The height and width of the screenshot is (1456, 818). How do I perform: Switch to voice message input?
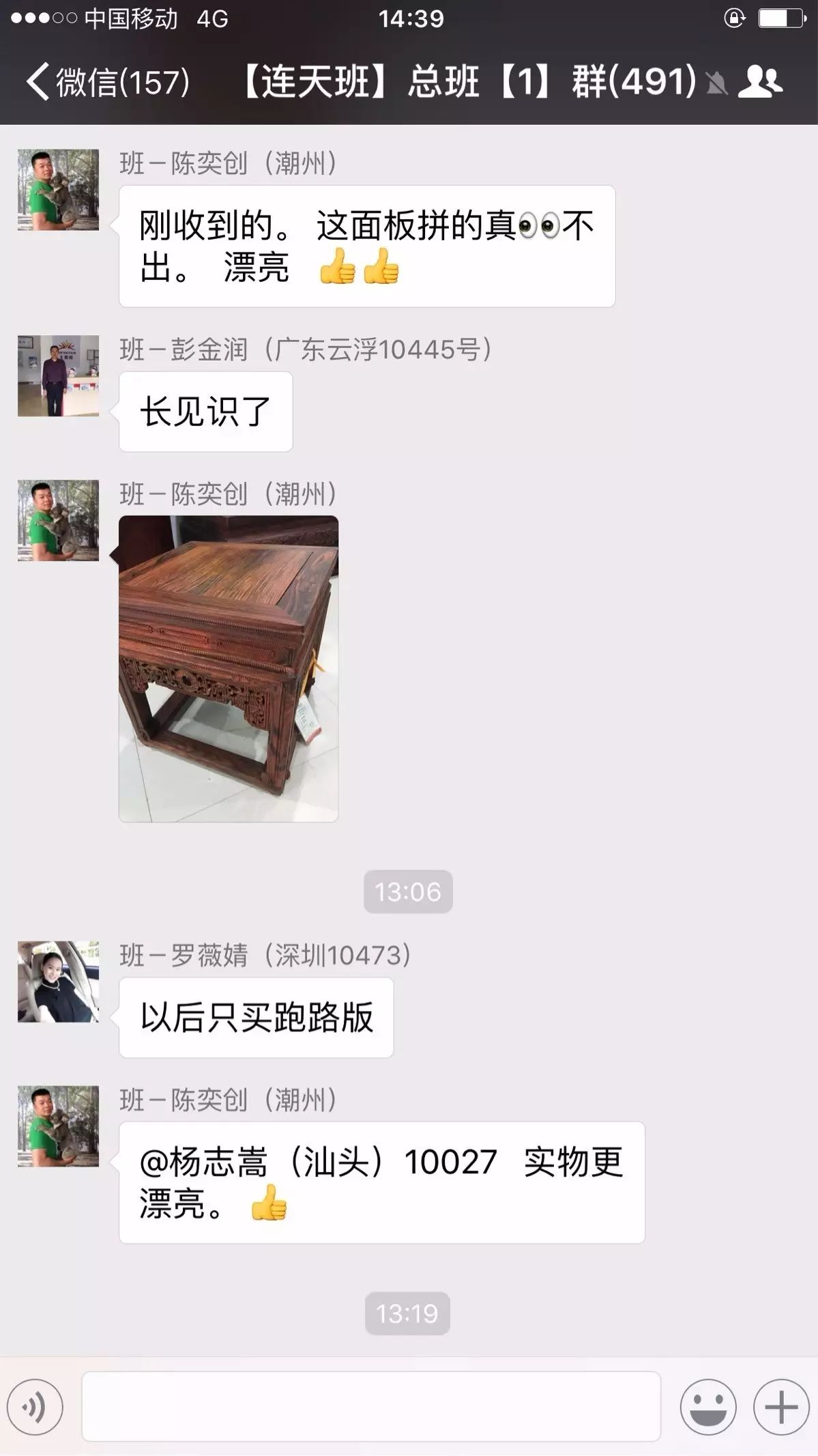pos(35,1407)
